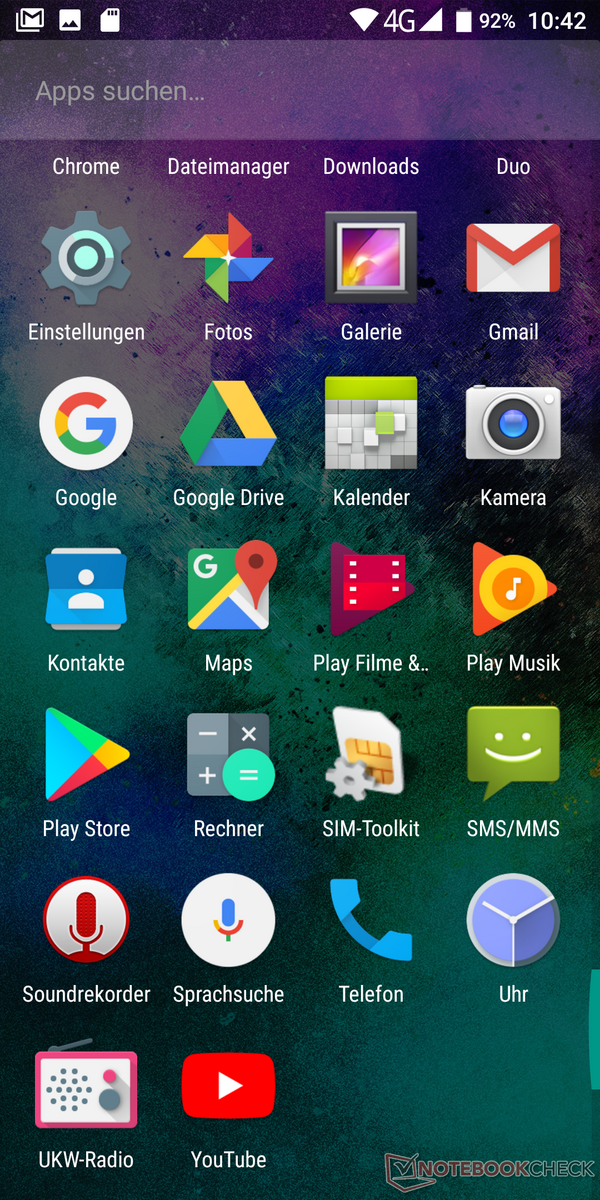Open Play Musik
Viewport: 600px width, 1200px height.
(x=513, y=590)
